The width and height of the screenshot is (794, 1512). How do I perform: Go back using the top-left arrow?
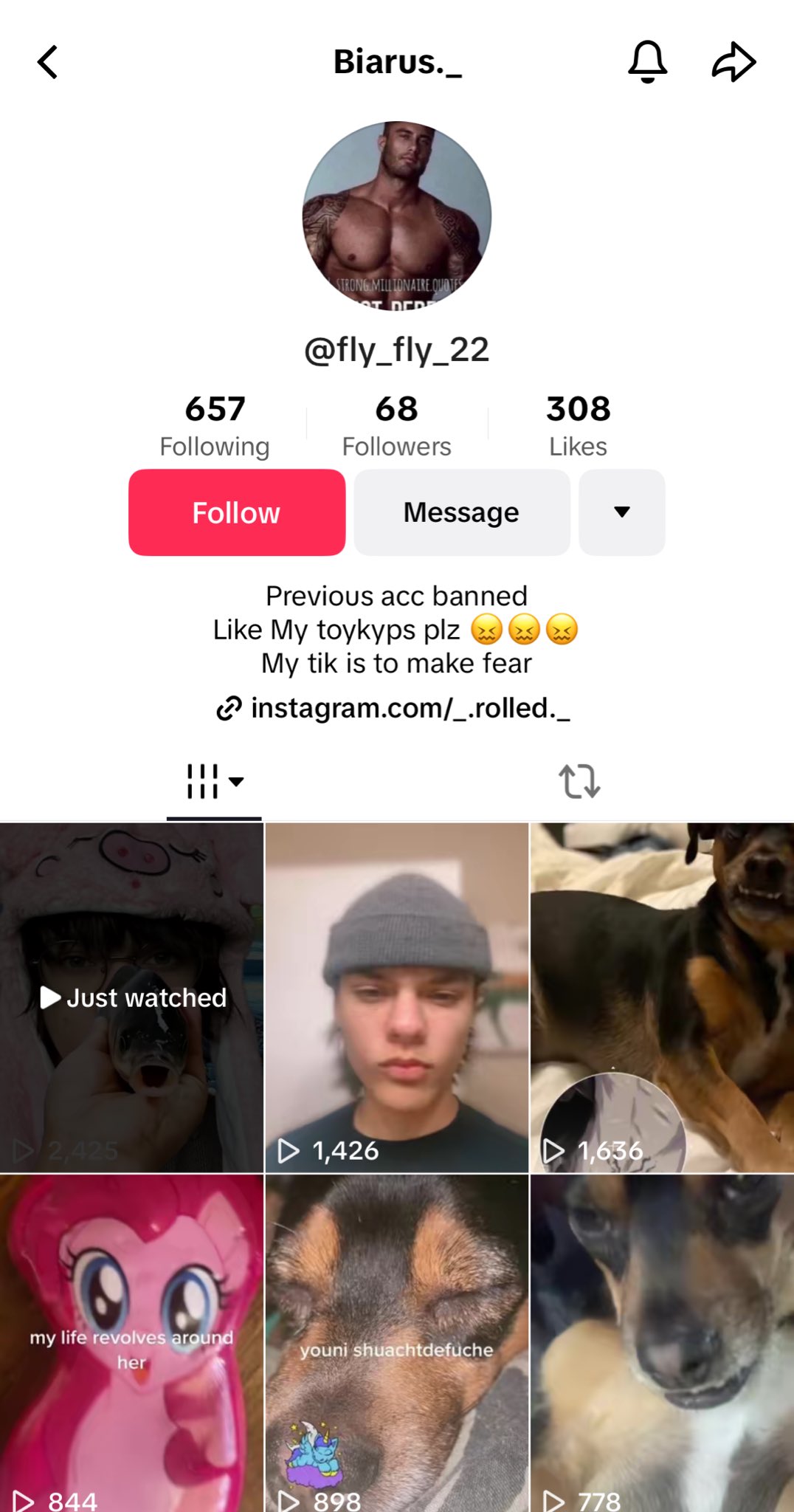pos(48,62)
